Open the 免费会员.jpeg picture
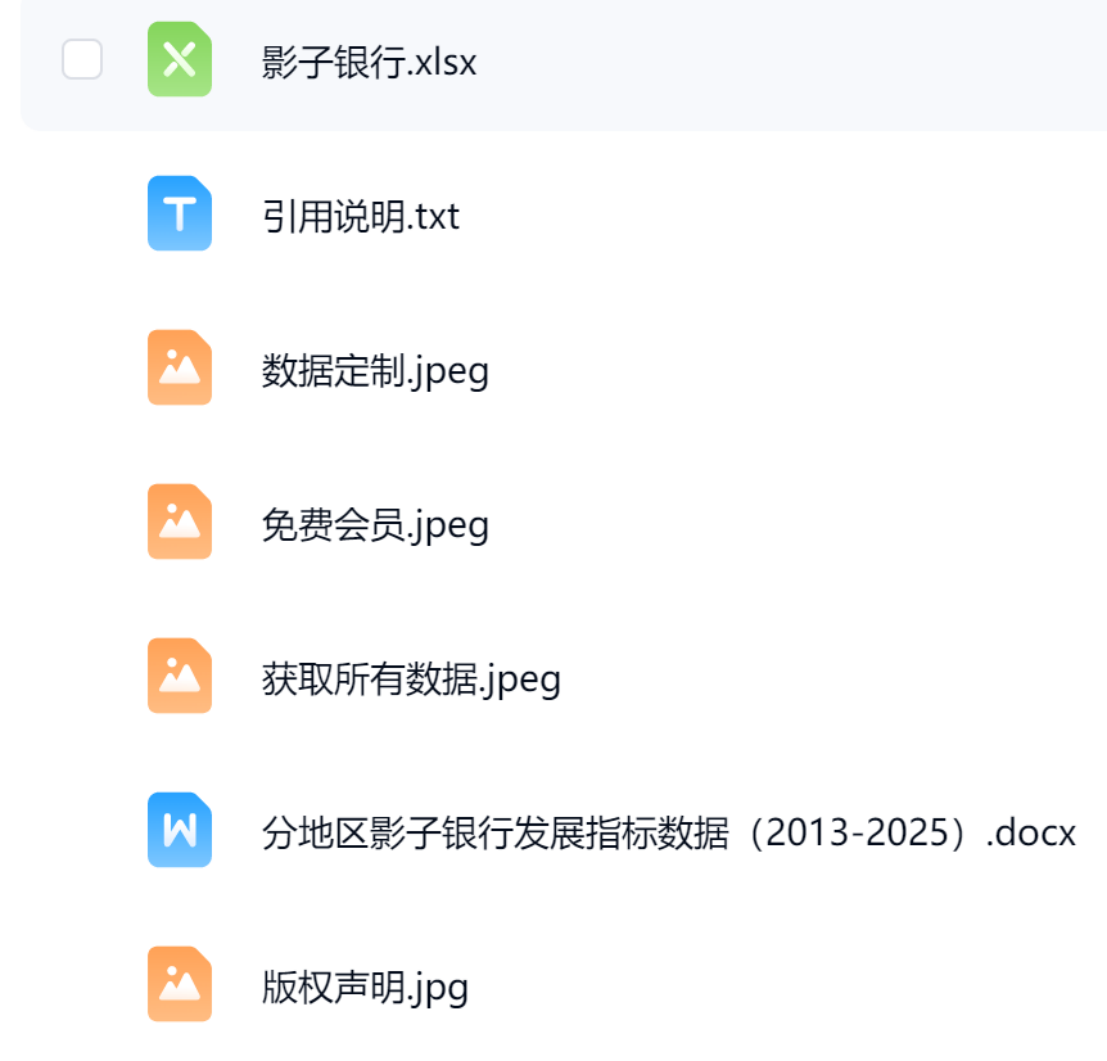 pos(375,525)
